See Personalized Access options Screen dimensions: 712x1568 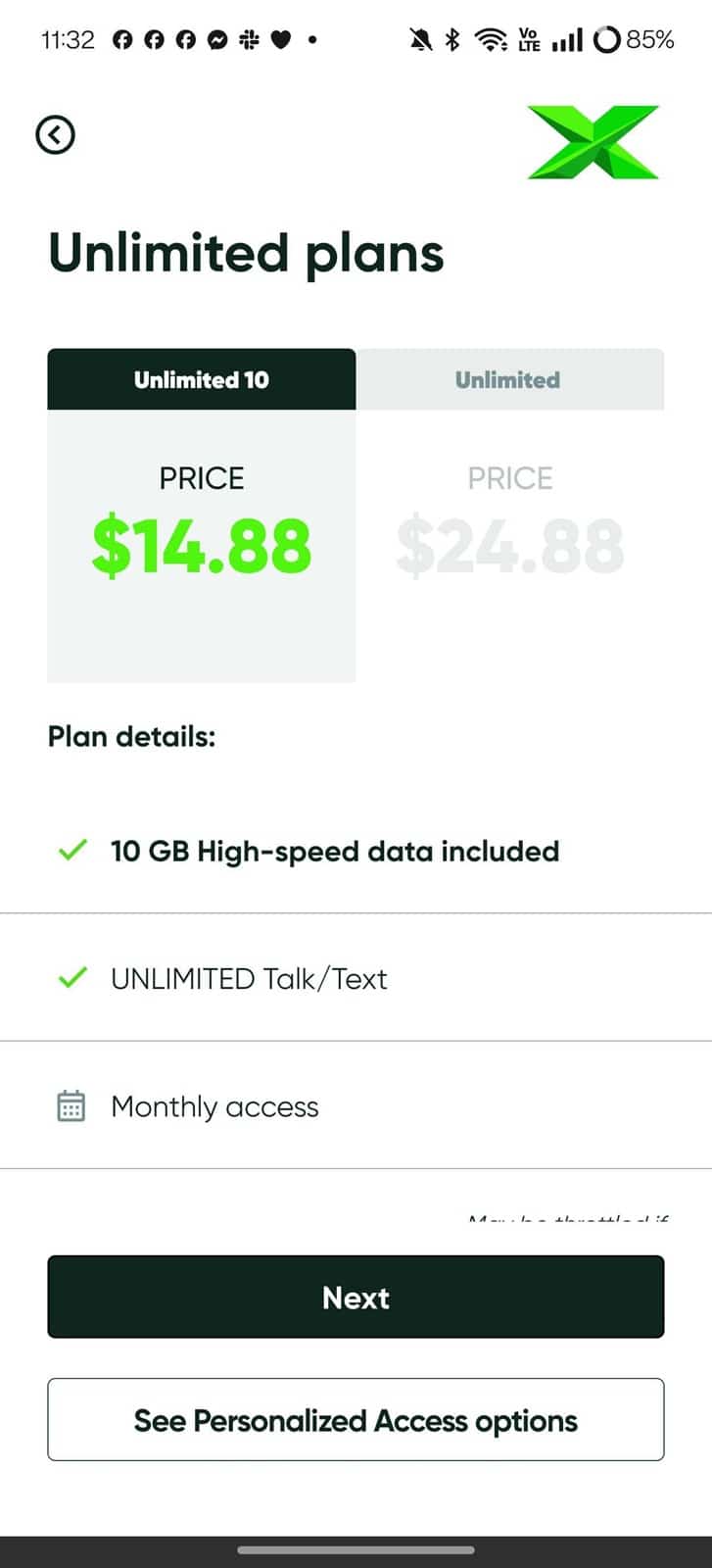pos(356,1420)
